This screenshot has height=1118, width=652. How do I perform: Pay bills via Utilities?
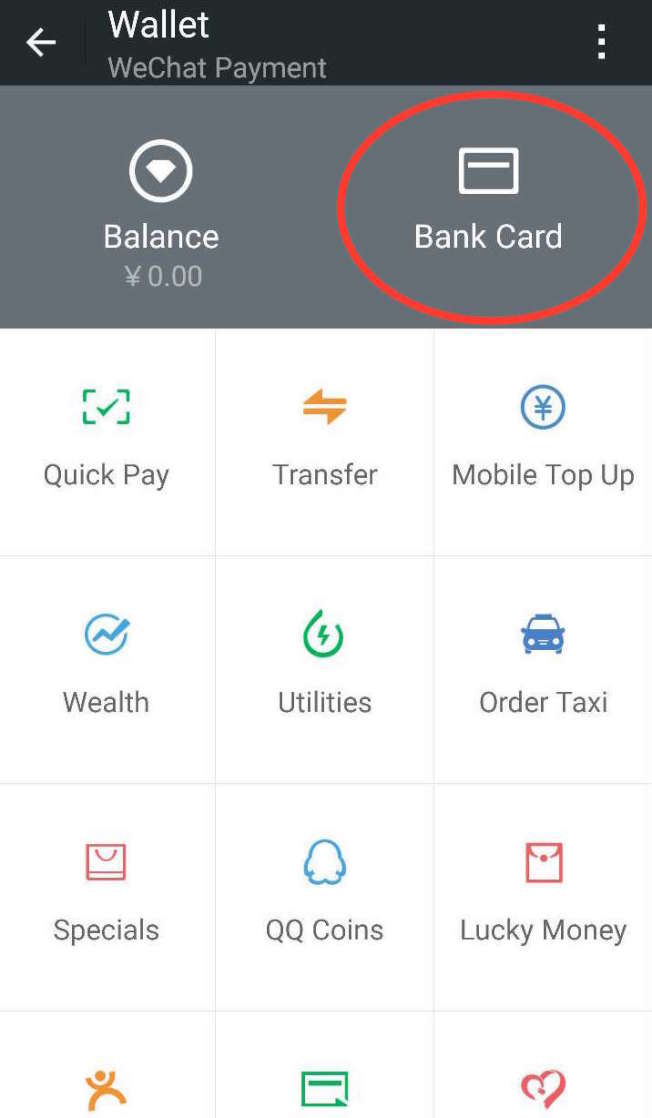coord(325,668)
